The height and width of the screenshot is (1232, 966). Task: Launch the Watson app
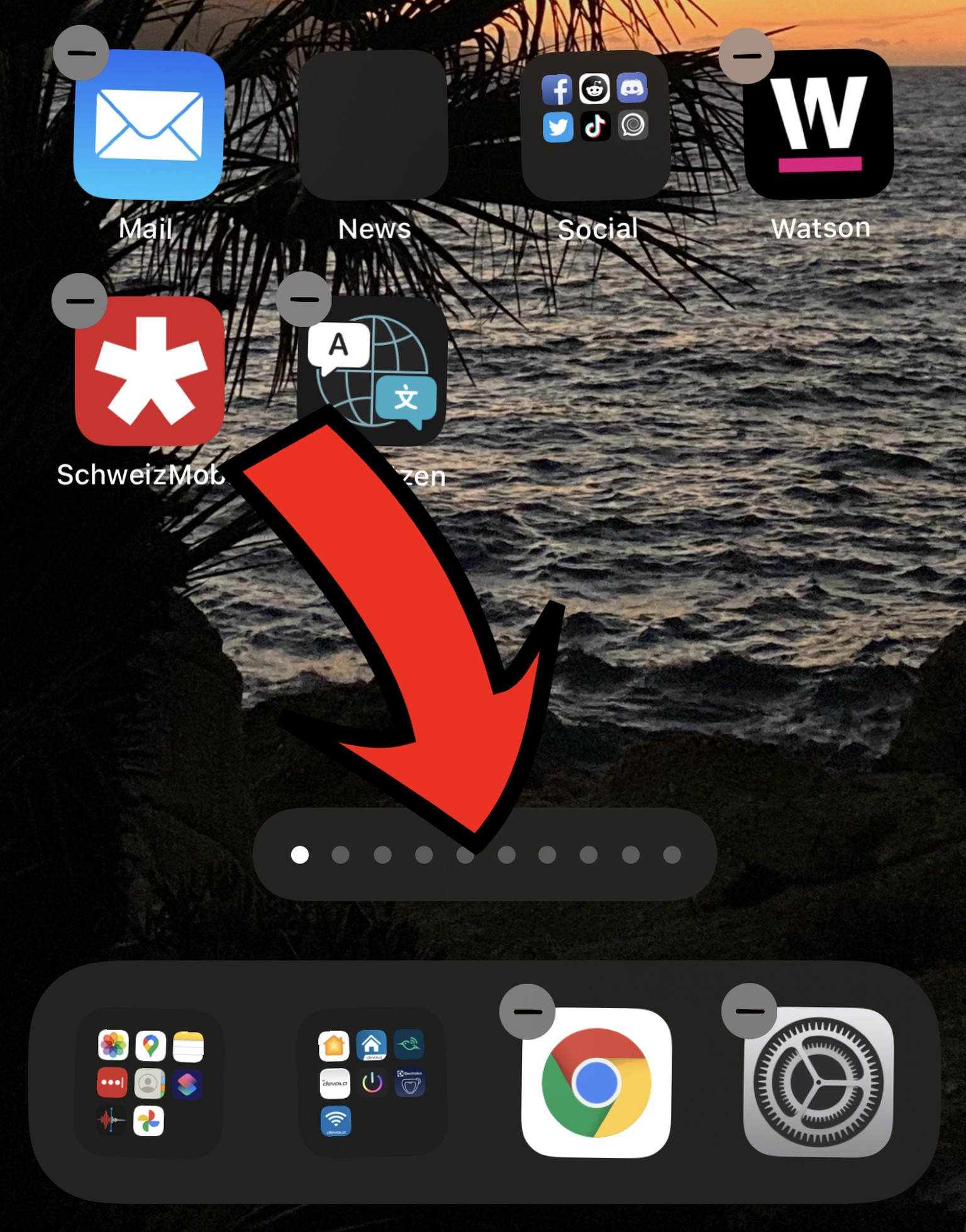(818, 125)
